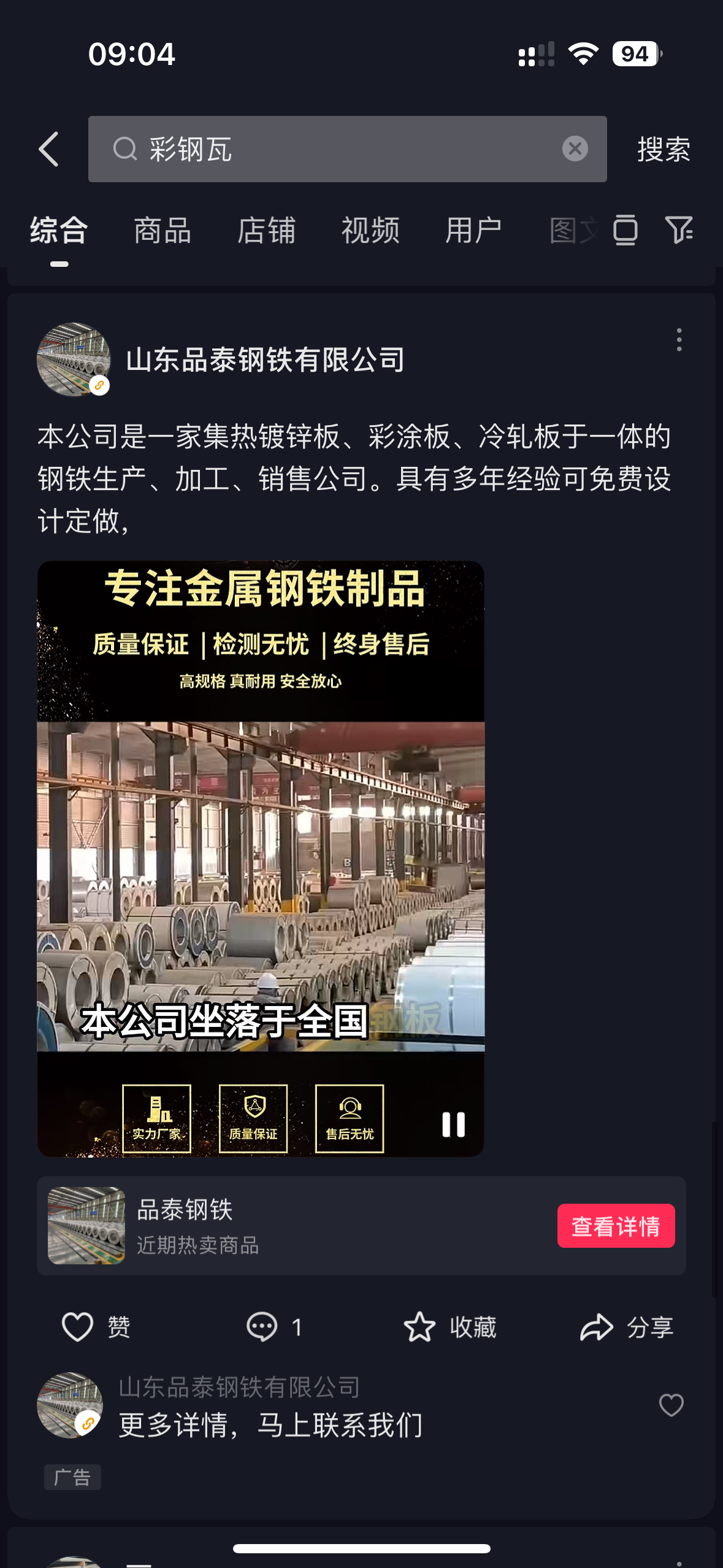
Task: Open the post's comments
Action: pos(262,1327)
